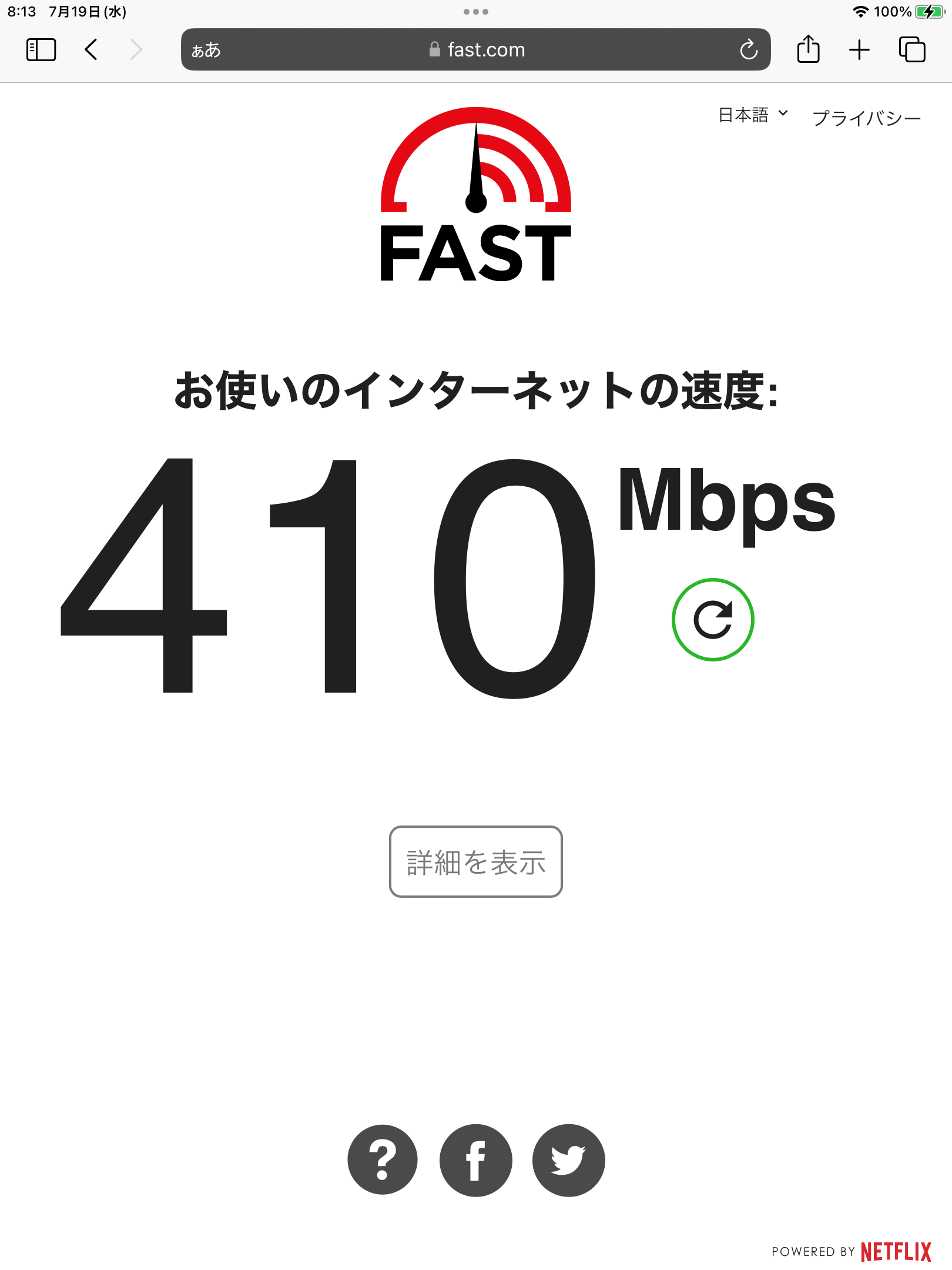Open the ぁあ page settings menu
Viewport: 952px width, 1270px height.
[206, 50]
